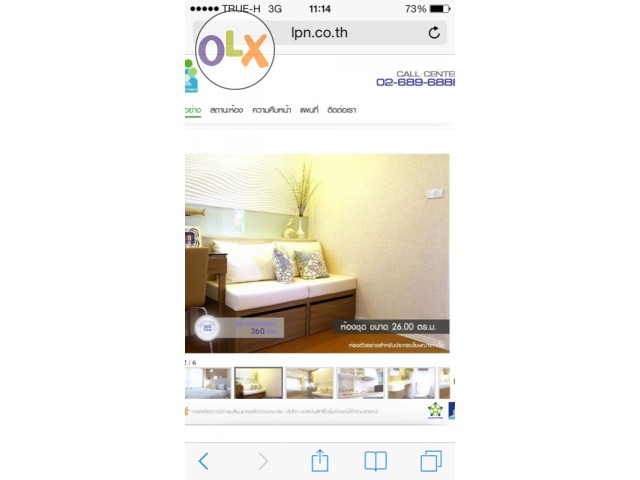Open Safari bookmarks
This screenshot has width=640, height=480.
(375, 461)
